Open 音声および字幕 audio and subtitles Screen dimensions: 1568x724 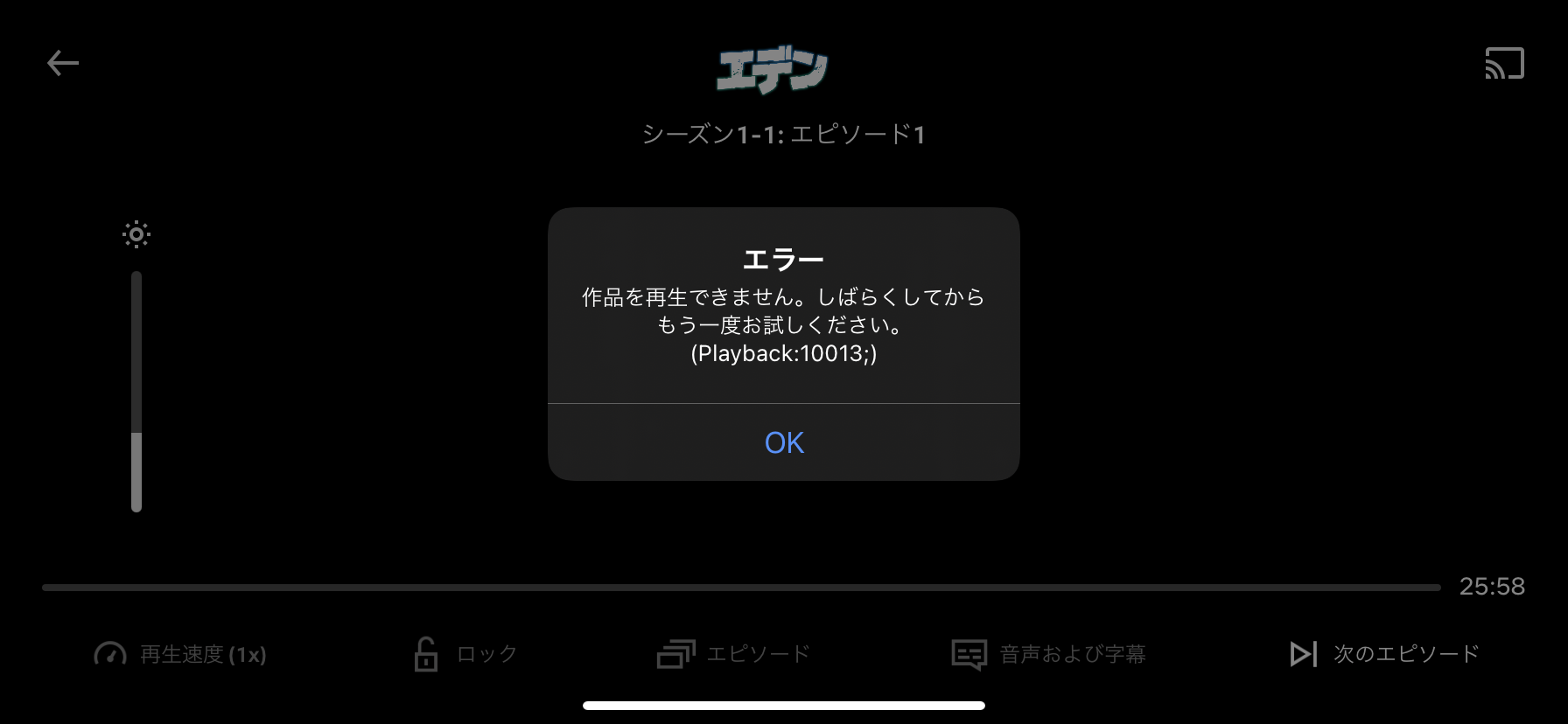pos(1049,654)
